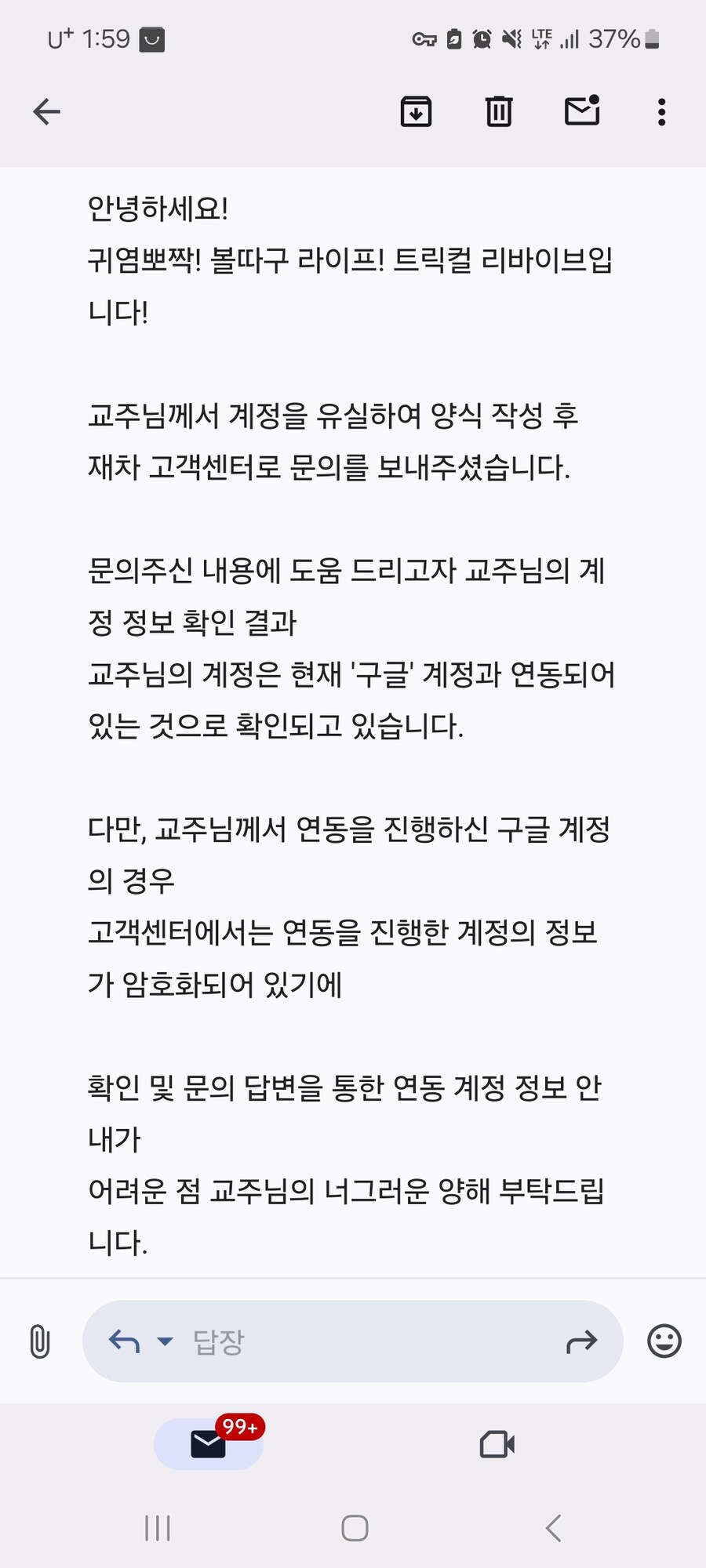Tap the 답장 reply field
This screenshot has height=1568, width=706.
353,1341
